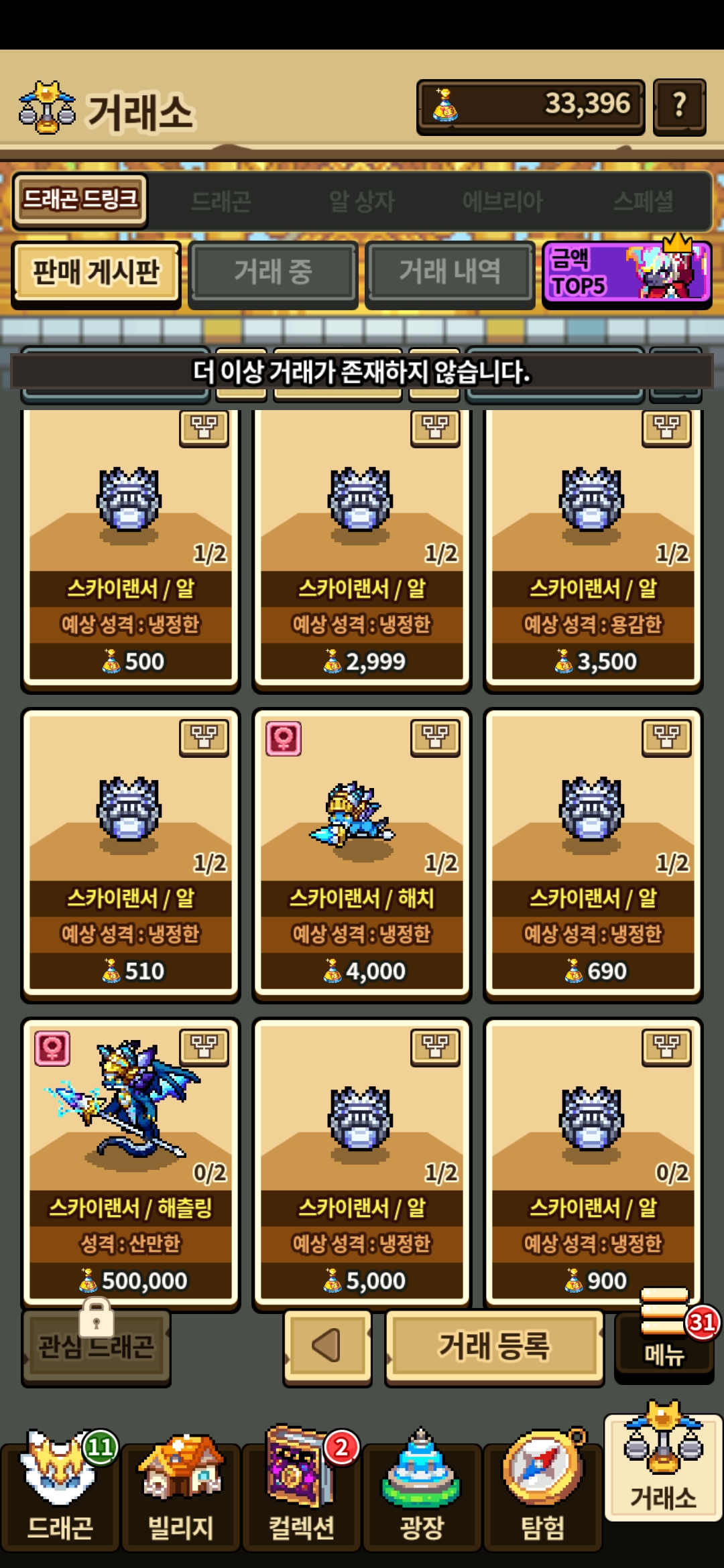Image resolution: width=724 pixels, height=1568 pixels.
Task: Tap the 거래 등록 button
Action: point(495,1346)
